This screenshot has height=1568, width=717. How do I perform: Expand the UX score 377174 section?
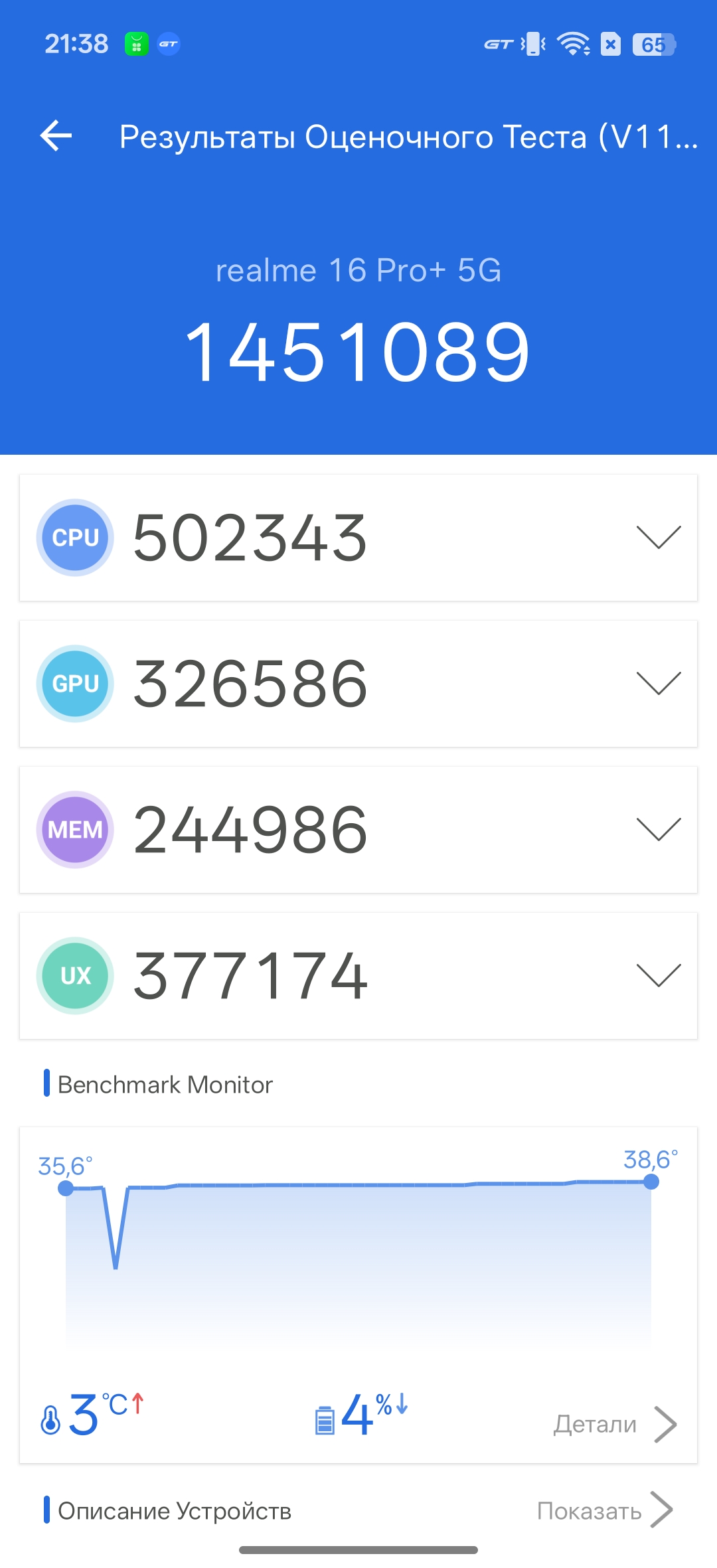point(658,975)
